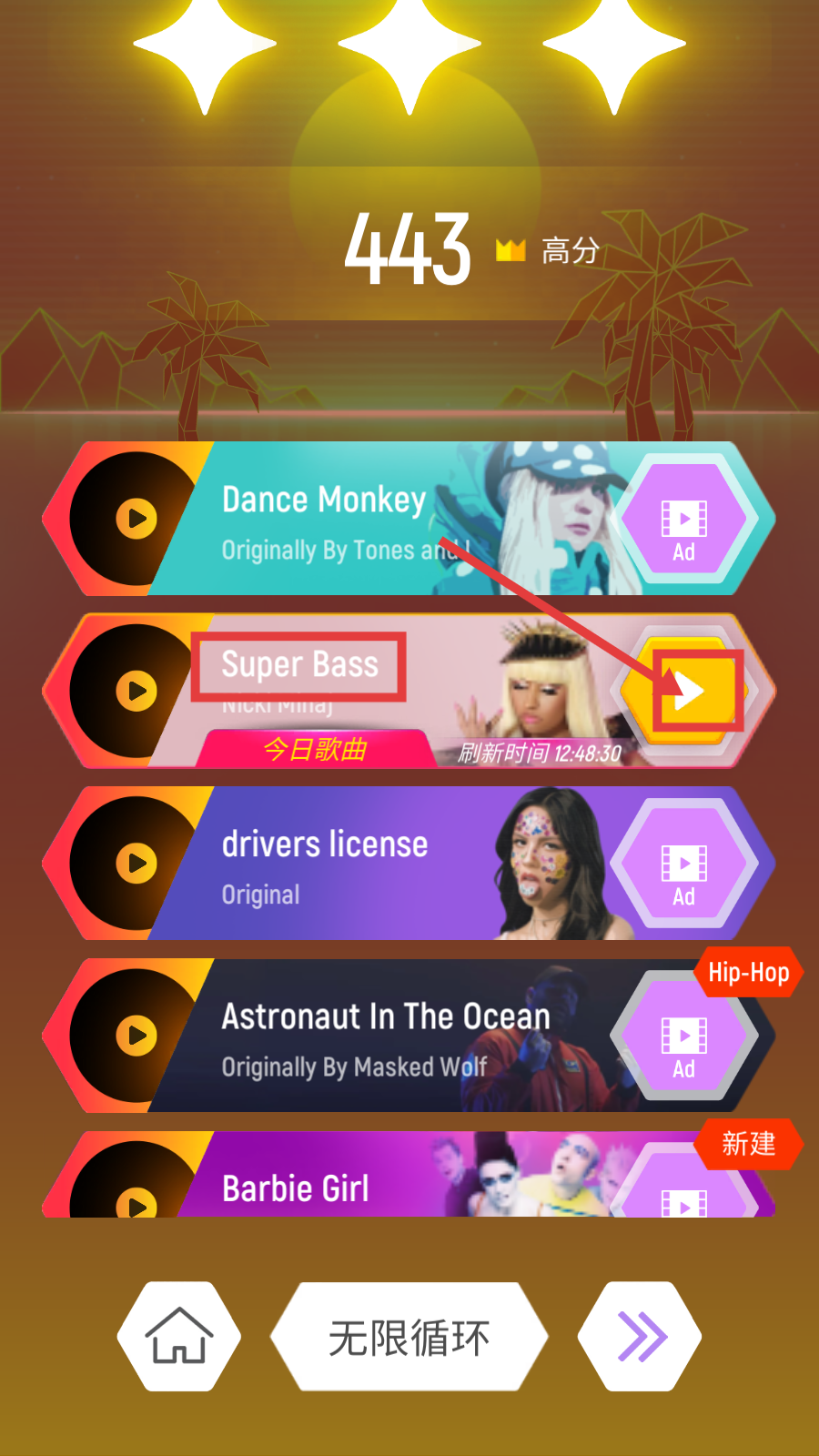Preview drivers license with its disc play button
The width and height of the screenshot is (819, 1456).
coord(136,863)
